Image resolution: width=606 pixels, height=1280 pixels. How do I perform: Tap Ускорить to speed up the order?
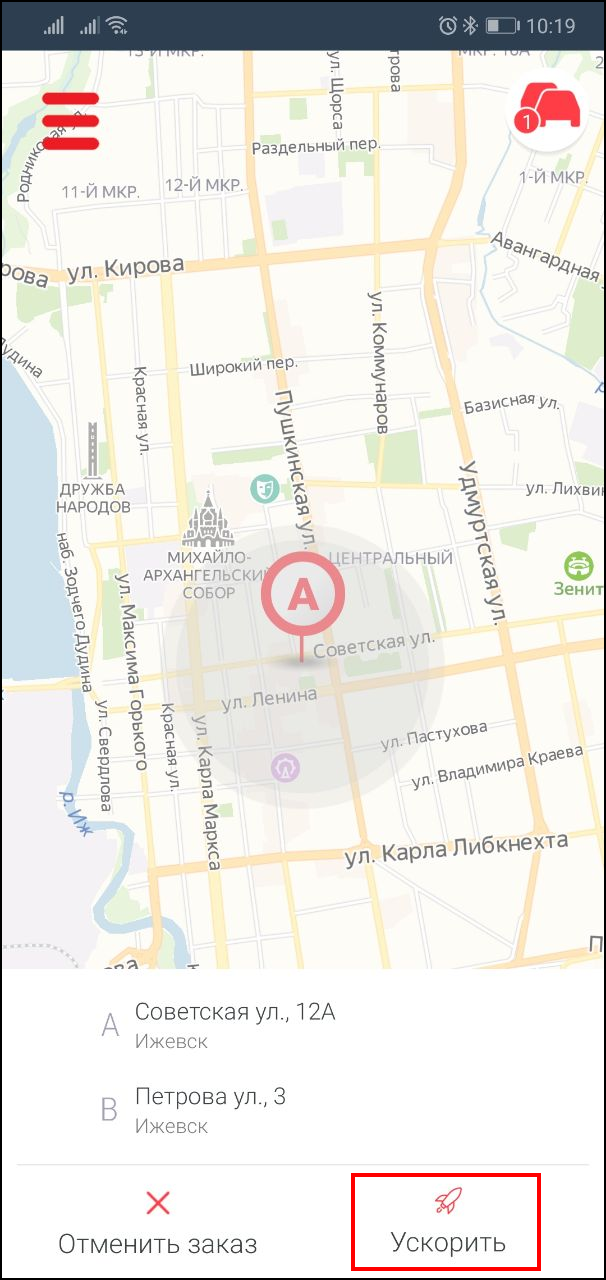tap(447, 1222)
